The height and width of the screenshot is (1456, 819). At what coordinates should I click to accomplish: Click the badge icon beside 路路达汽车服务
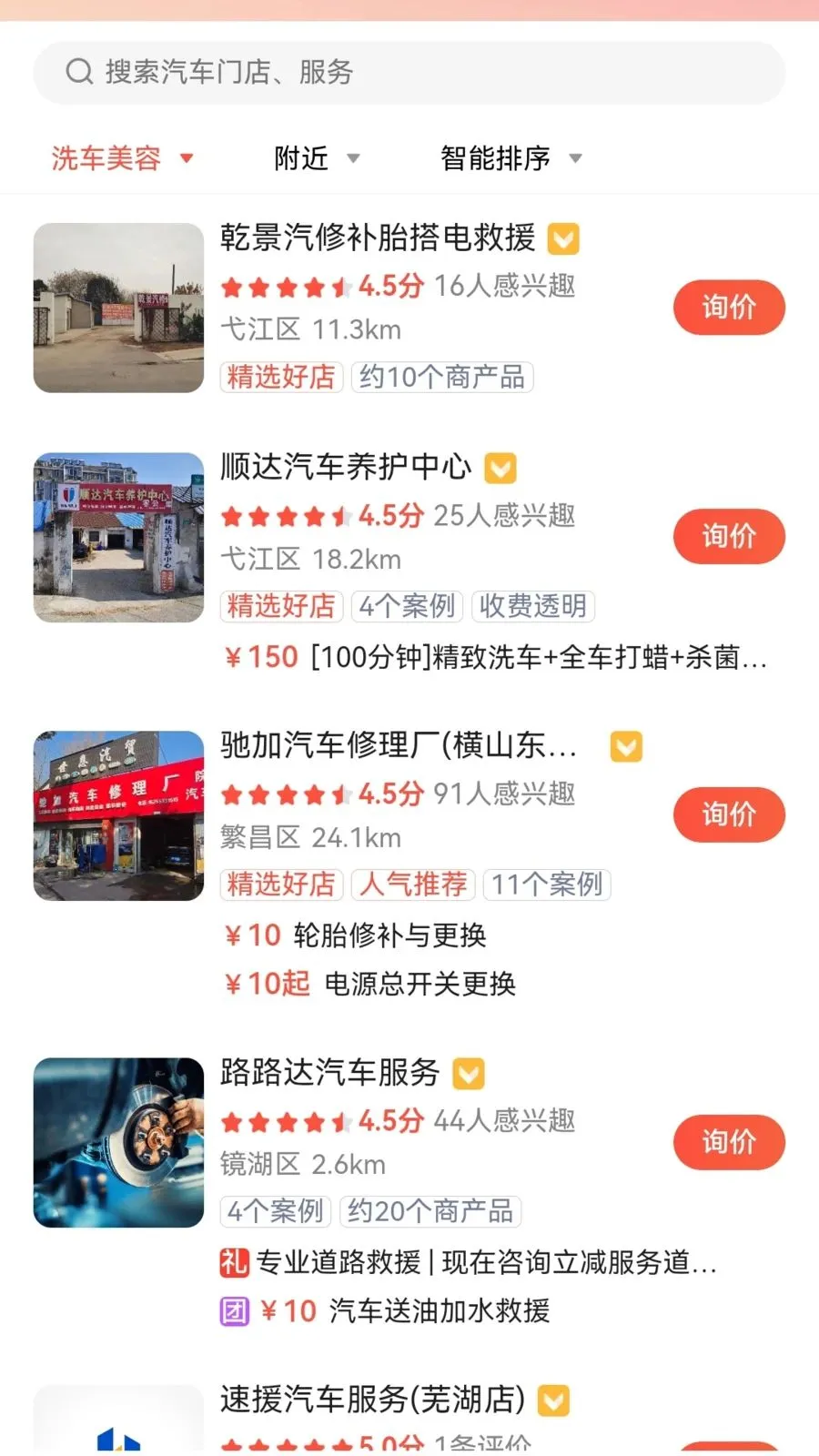tap(470, 1073)
